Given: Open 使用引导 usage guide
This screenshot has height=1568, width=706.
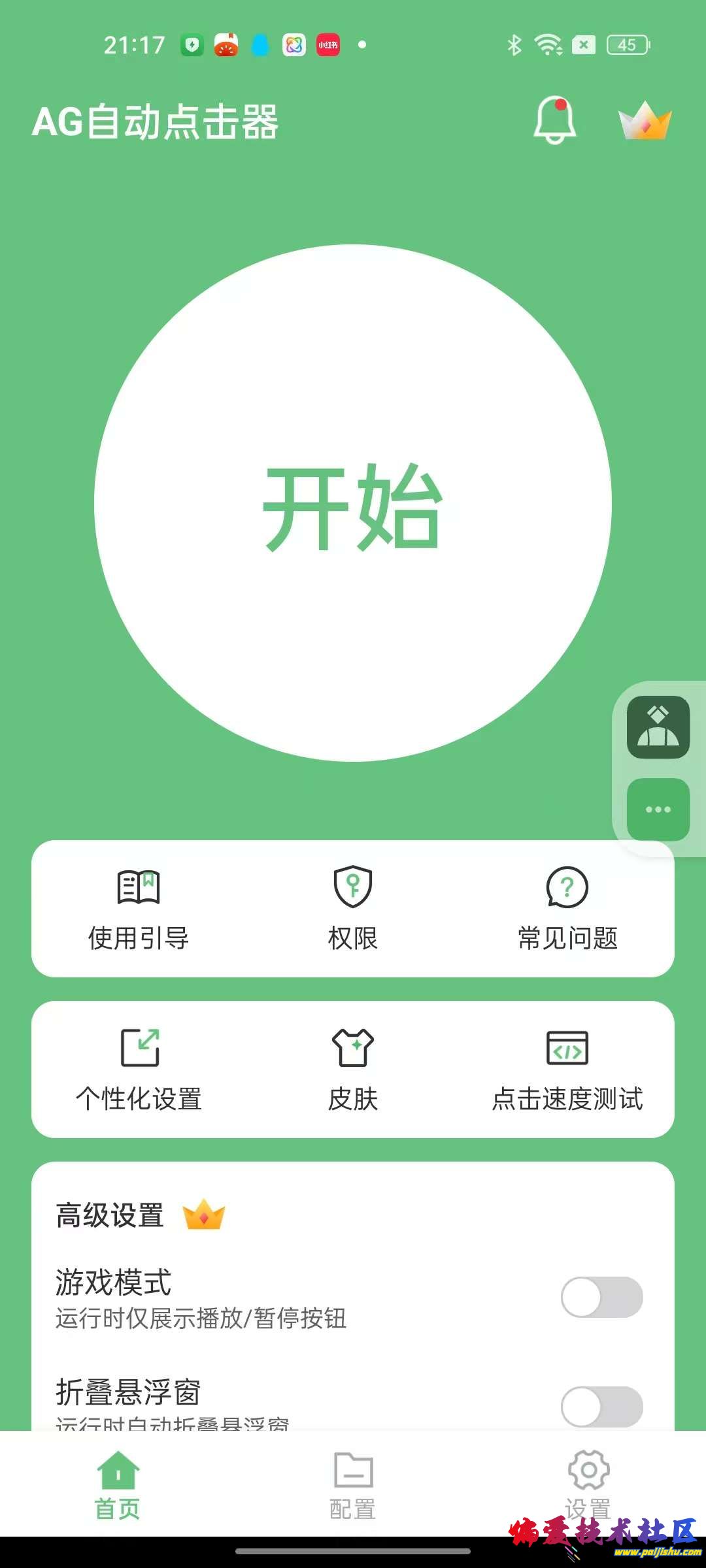Looking at the screenshot, I should pyautogui.click(x=139, y=908).
